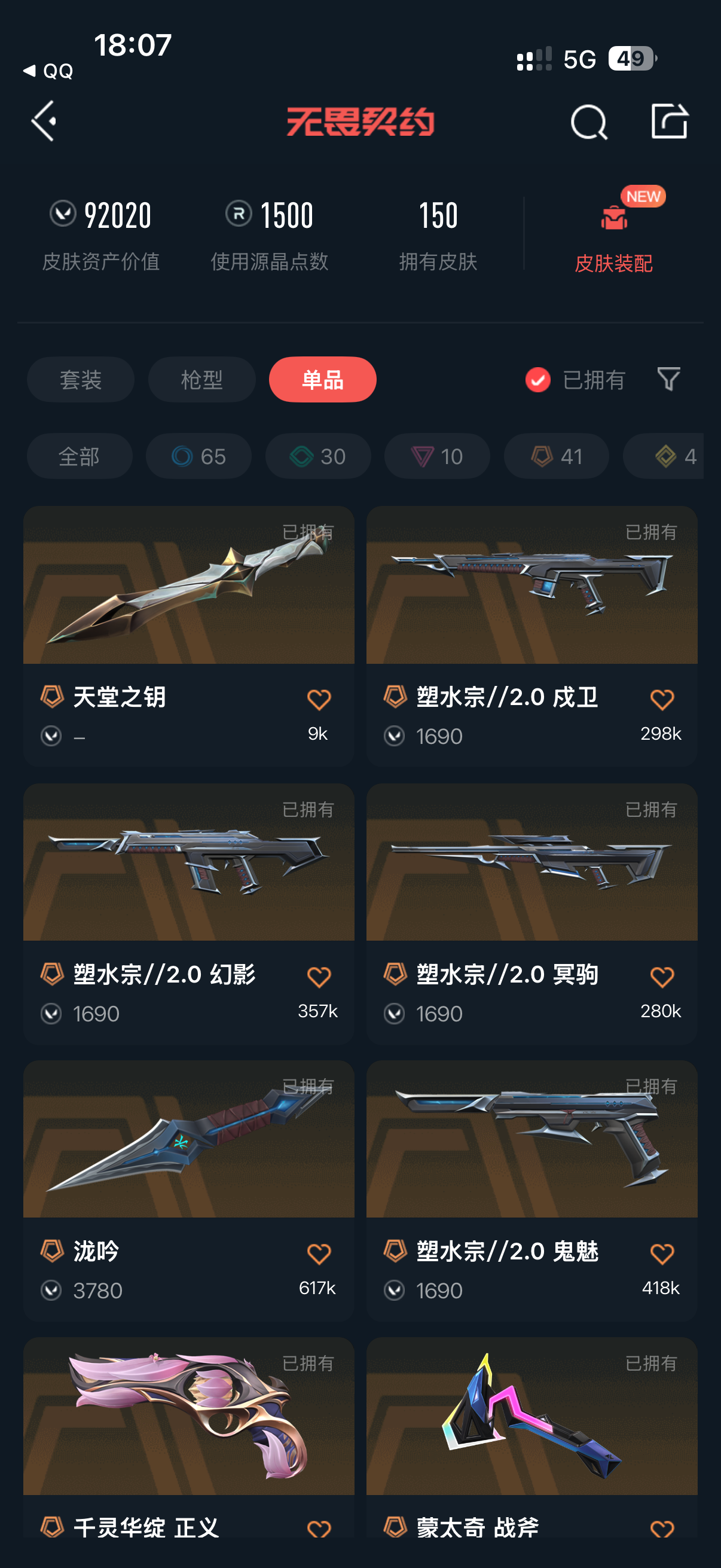
Task: Switch to the 枪型 tab
Action: tap(201, 379)
